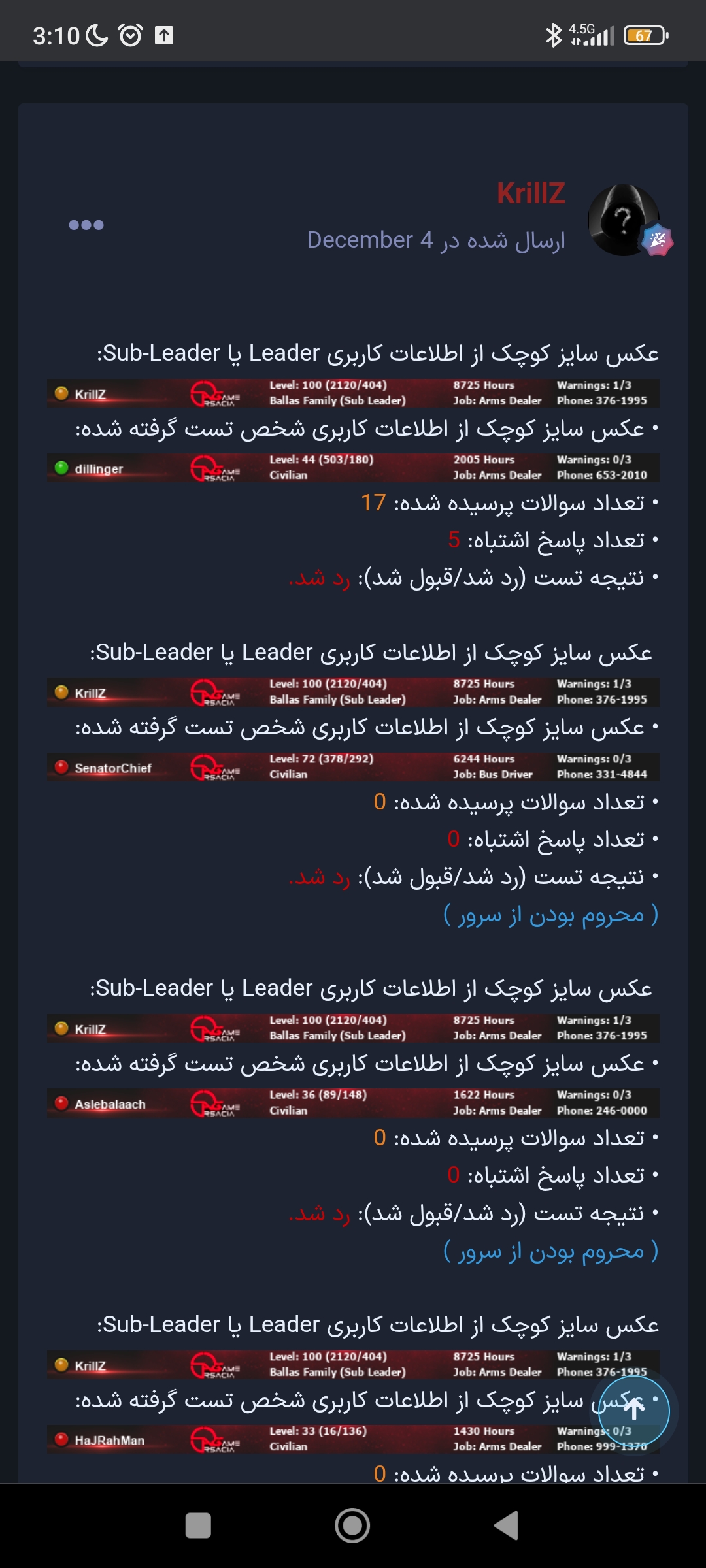Go to the phone's home screen

point(352,1526)
